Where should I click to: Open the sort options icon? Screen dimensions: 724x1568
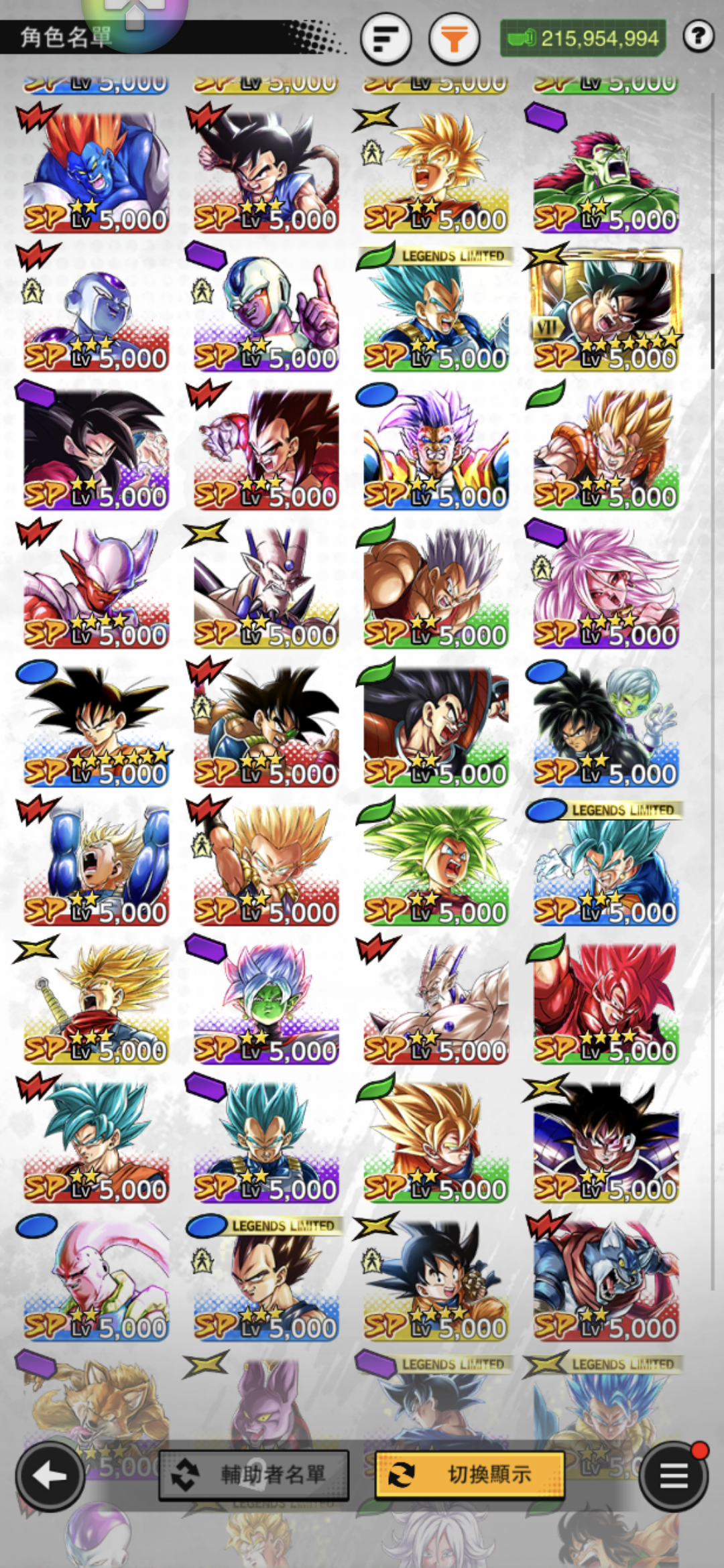coord(385,40)
